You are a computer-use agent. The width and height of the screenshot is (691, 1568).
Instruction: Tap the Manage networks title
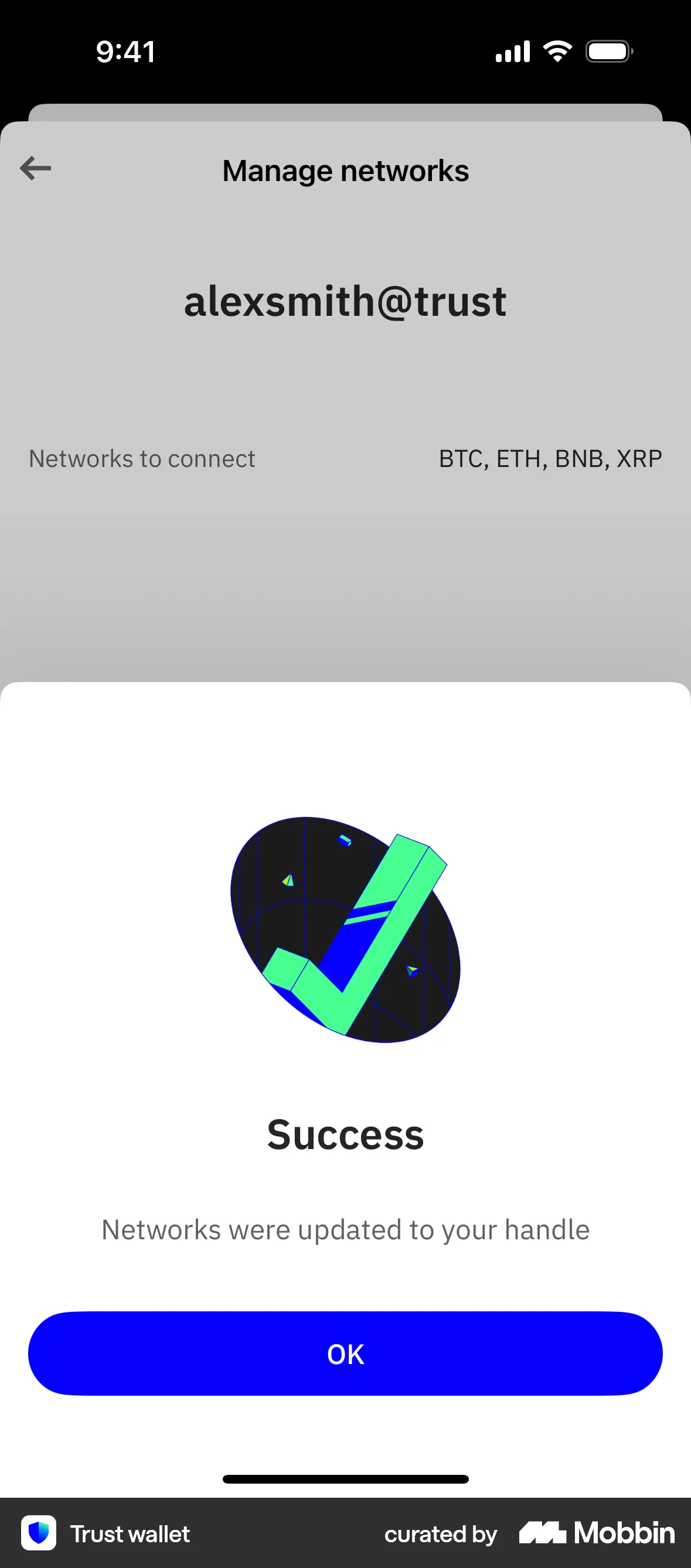point(345,170)
